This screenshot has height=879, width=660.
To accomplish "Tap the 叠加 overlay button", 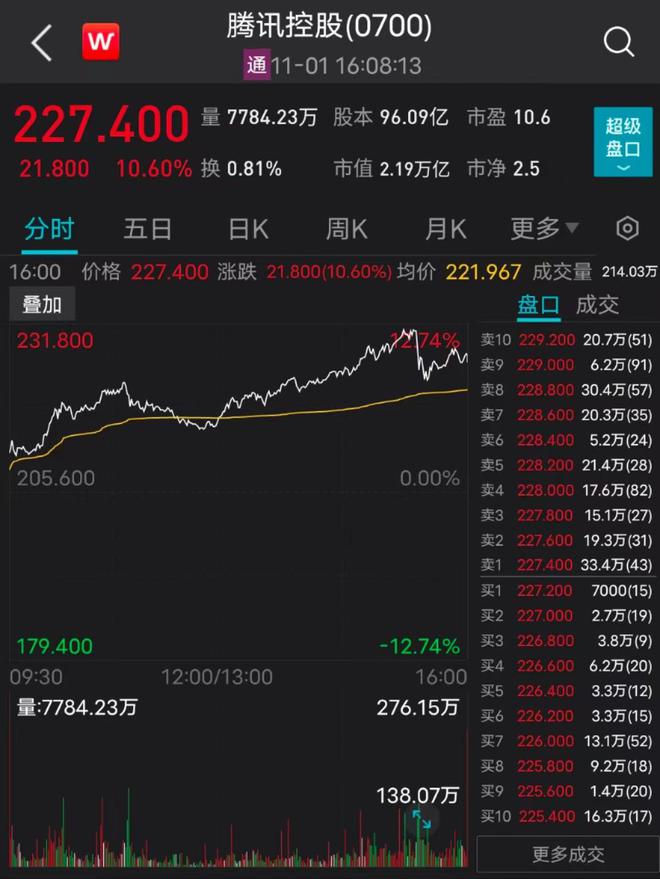I will 42,305.
